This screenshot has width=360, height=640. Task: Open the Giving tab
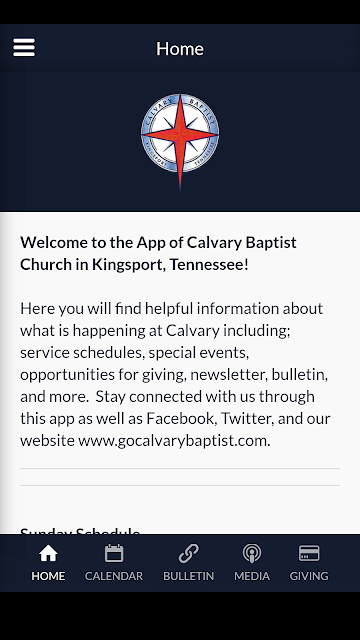point(309,563)
